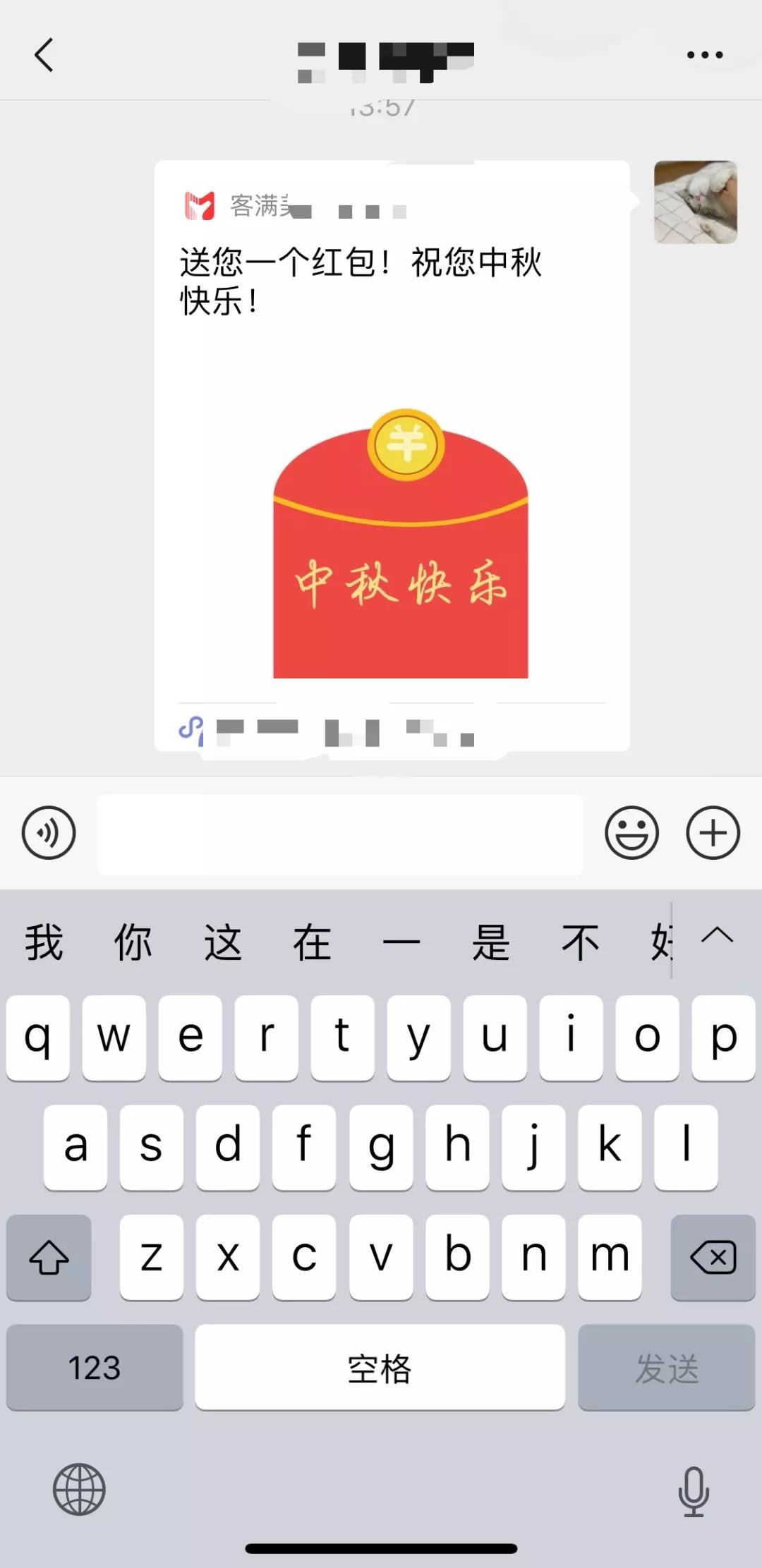Insert the suggested word 这
The width and height of the screenshot is (762, 1568).
pos(222,942)
